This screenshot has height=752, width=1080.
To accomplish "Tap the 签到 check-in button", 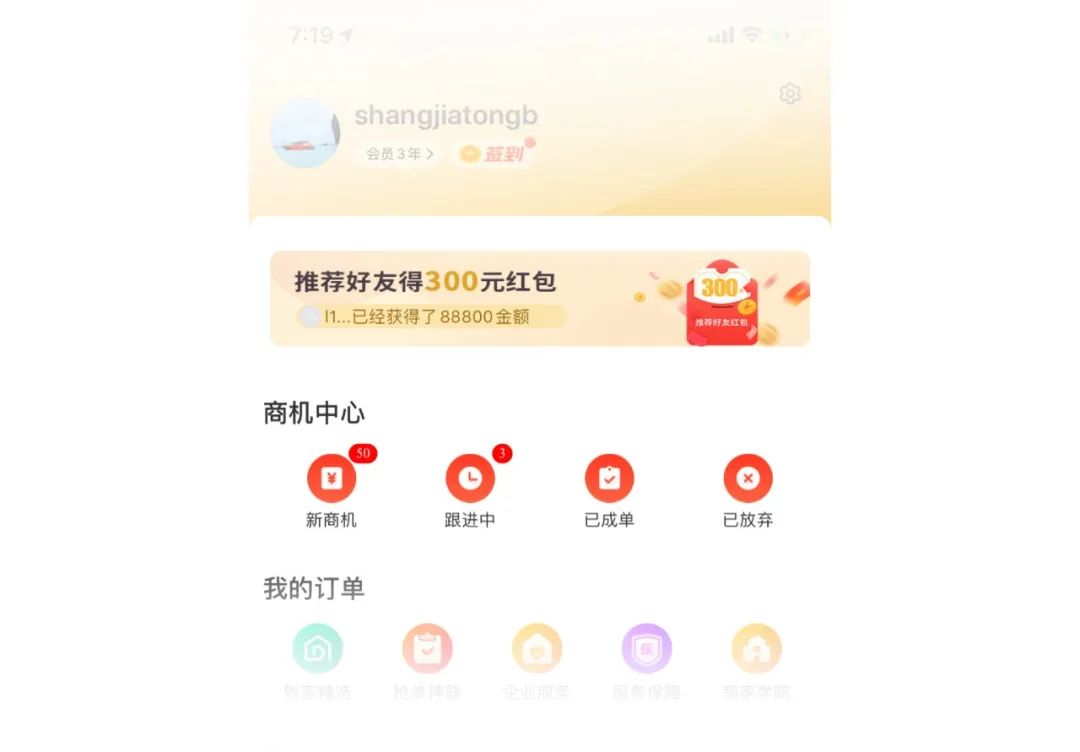I will tap(494, 154).
